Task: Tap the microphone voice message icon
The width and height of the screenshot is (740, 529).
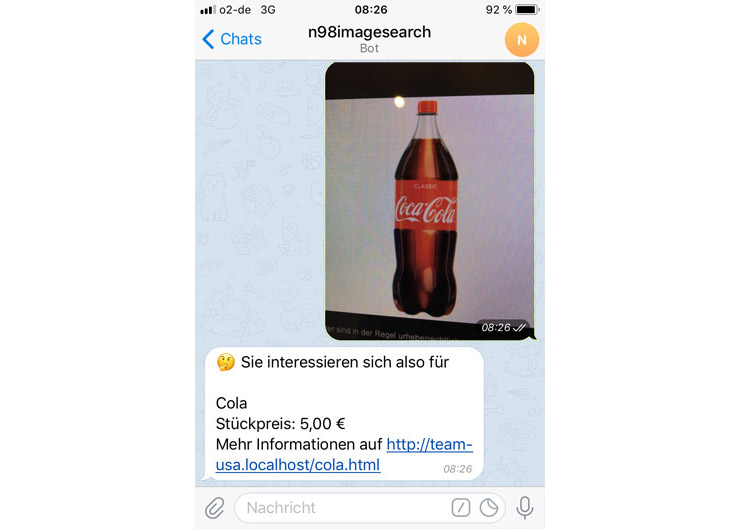Action: pyautogui.click(x=524, y=508)
